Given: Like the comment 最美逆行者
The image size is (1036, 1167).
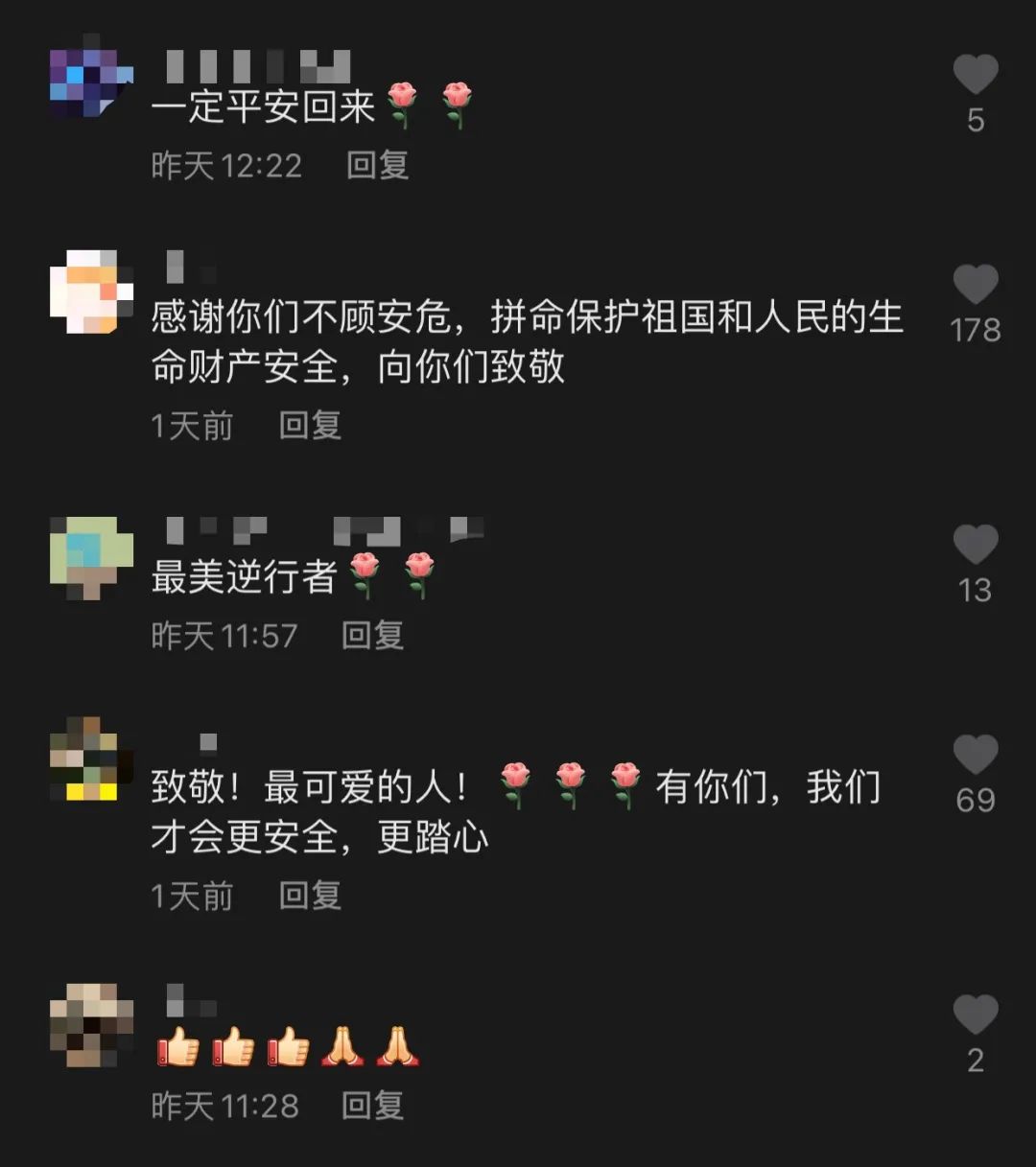Looking at the screenshot, I should coord(975,546).
